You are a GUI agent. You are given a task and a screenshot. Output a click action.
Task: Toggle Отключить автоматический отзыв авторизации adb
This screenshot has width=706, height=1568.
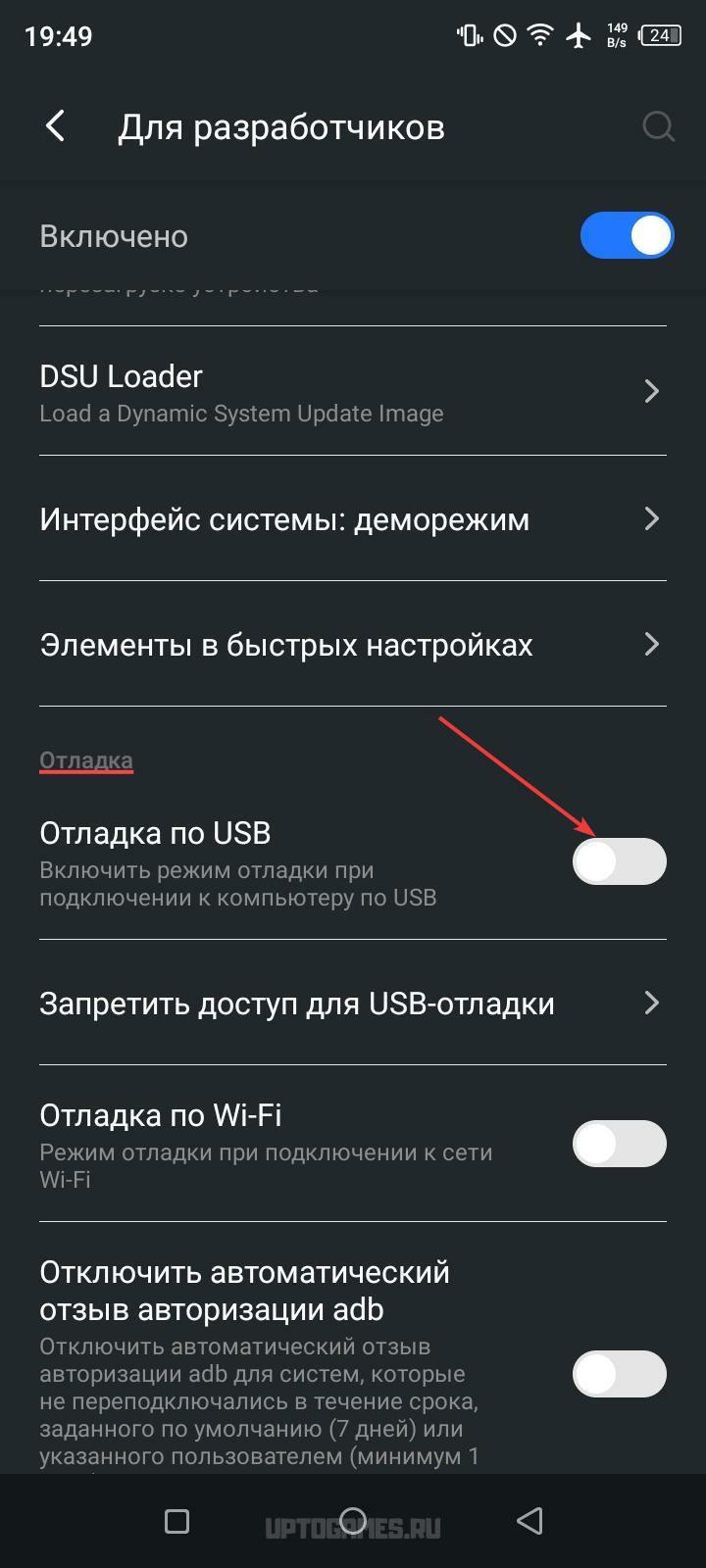tap(619, 1374)
